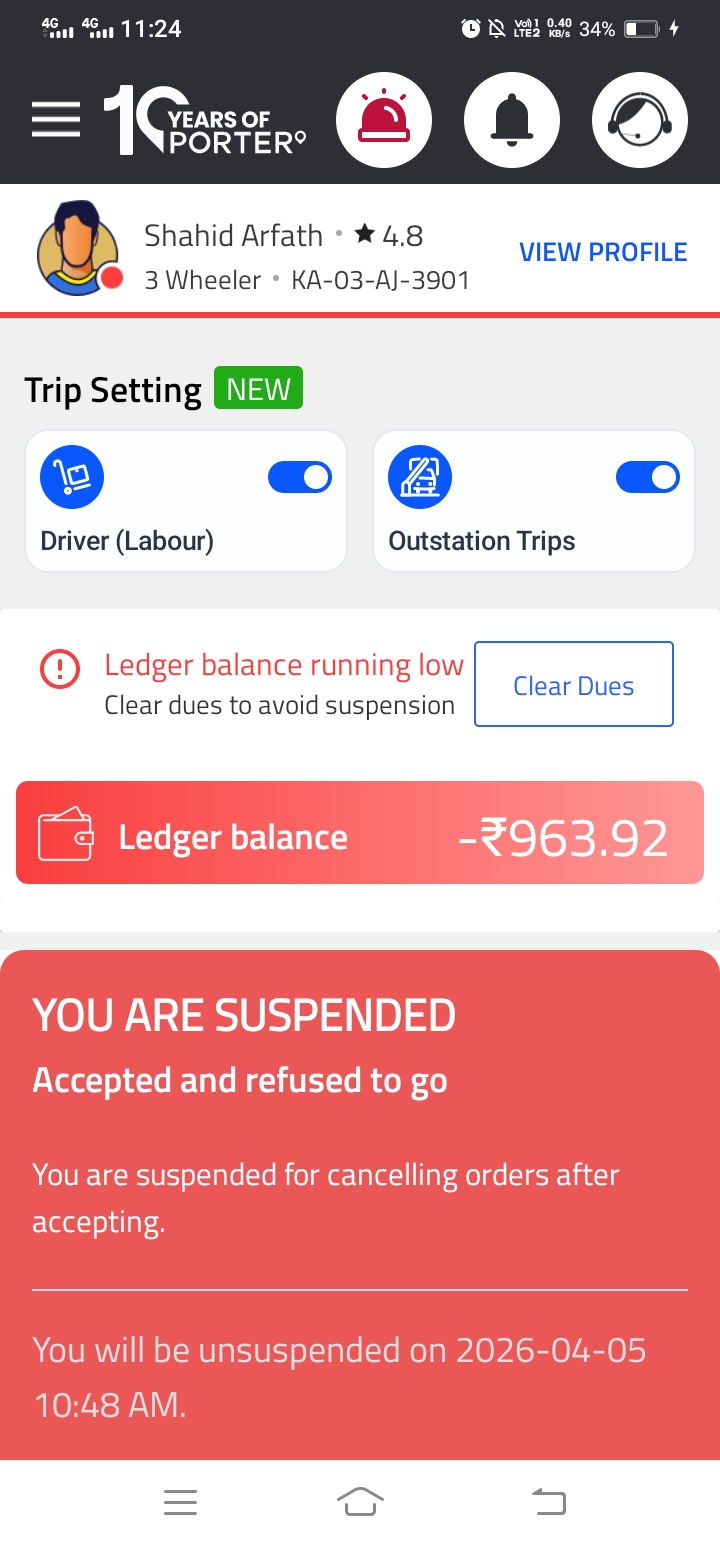Go to the system home screen
The width and height of the screenshot is (720, 1544).
tap(361, 1501)
